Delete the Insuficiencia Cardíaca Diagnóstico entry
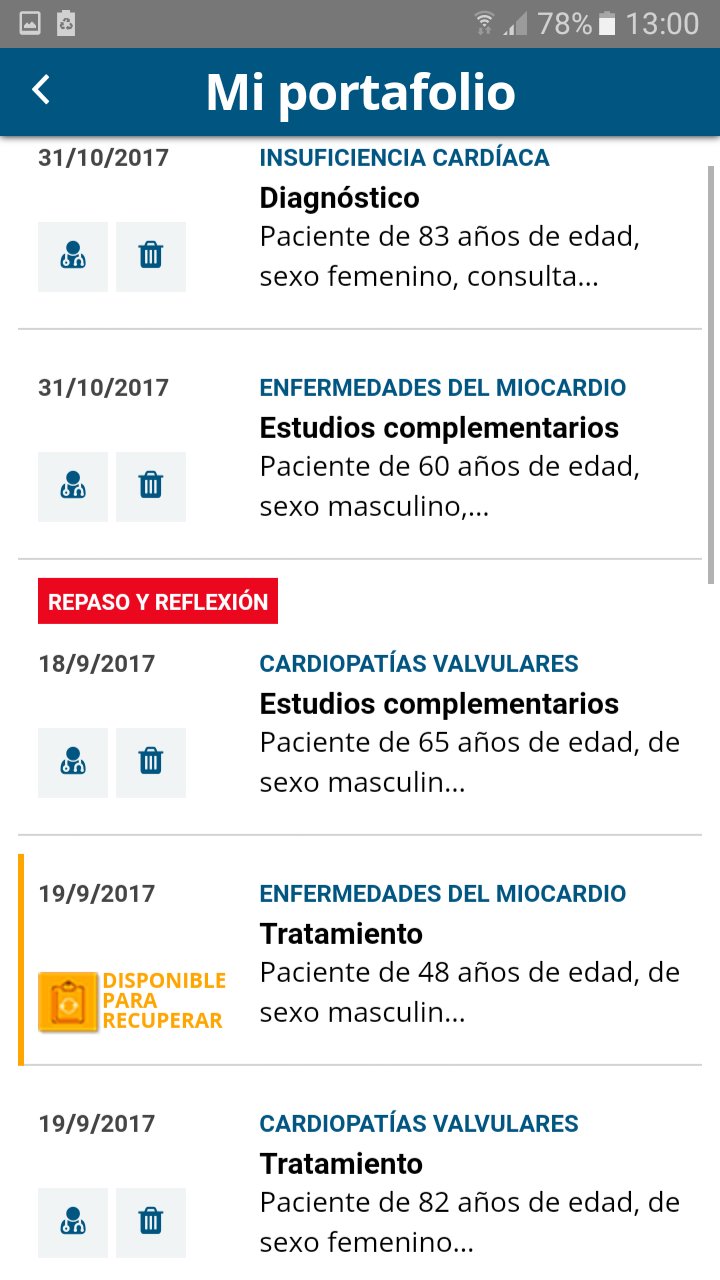This screenshot has width=720, height=1280. tap(151, 257)
